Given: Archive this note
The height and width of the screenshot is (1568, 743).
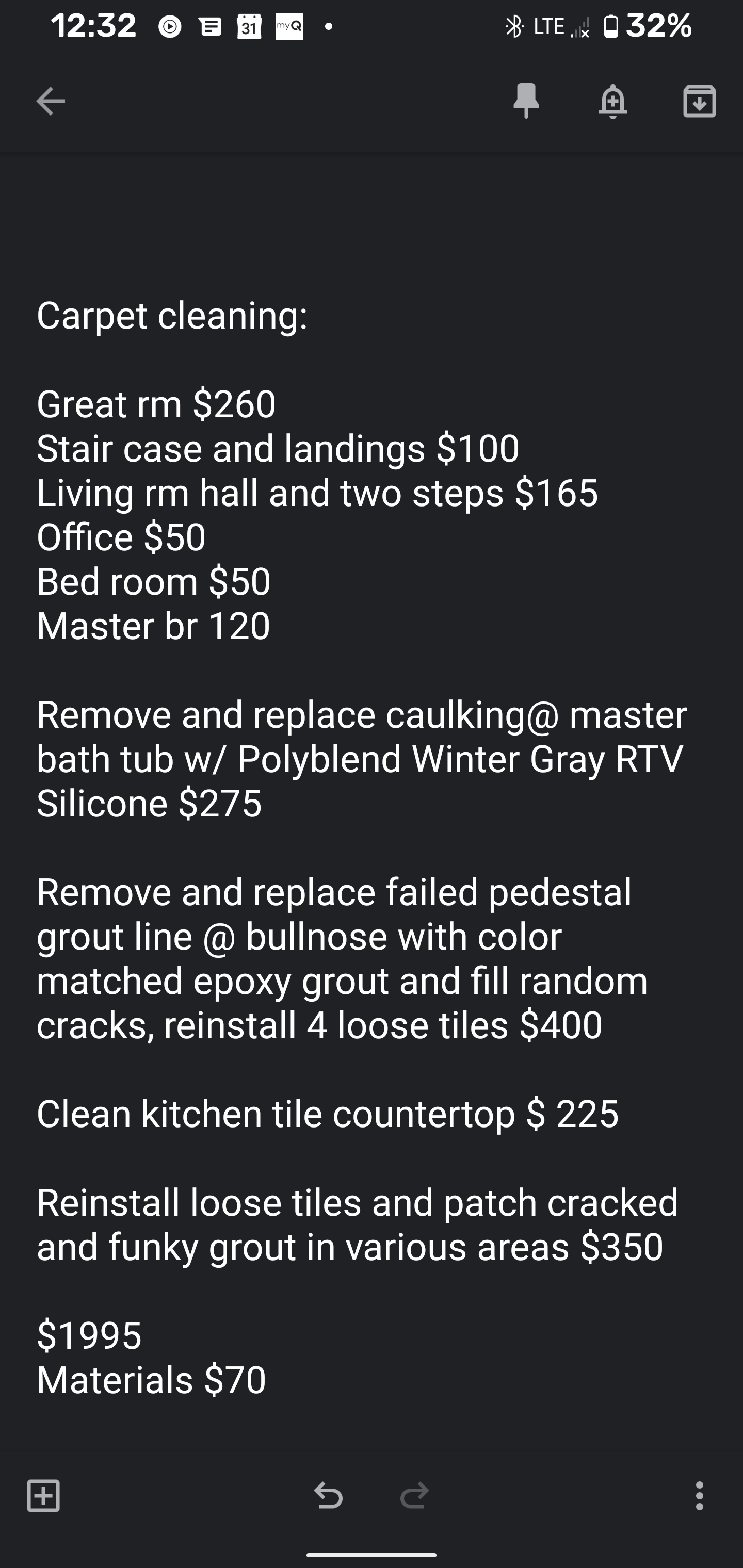Looking at the screenshot, I should click(x=699, y=101).
